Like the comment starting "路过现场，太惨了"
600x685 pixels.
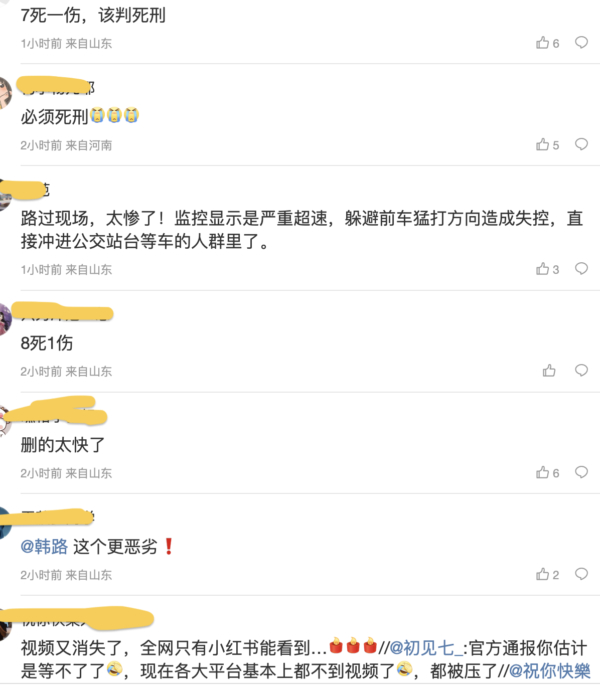[x=543, y=269]
